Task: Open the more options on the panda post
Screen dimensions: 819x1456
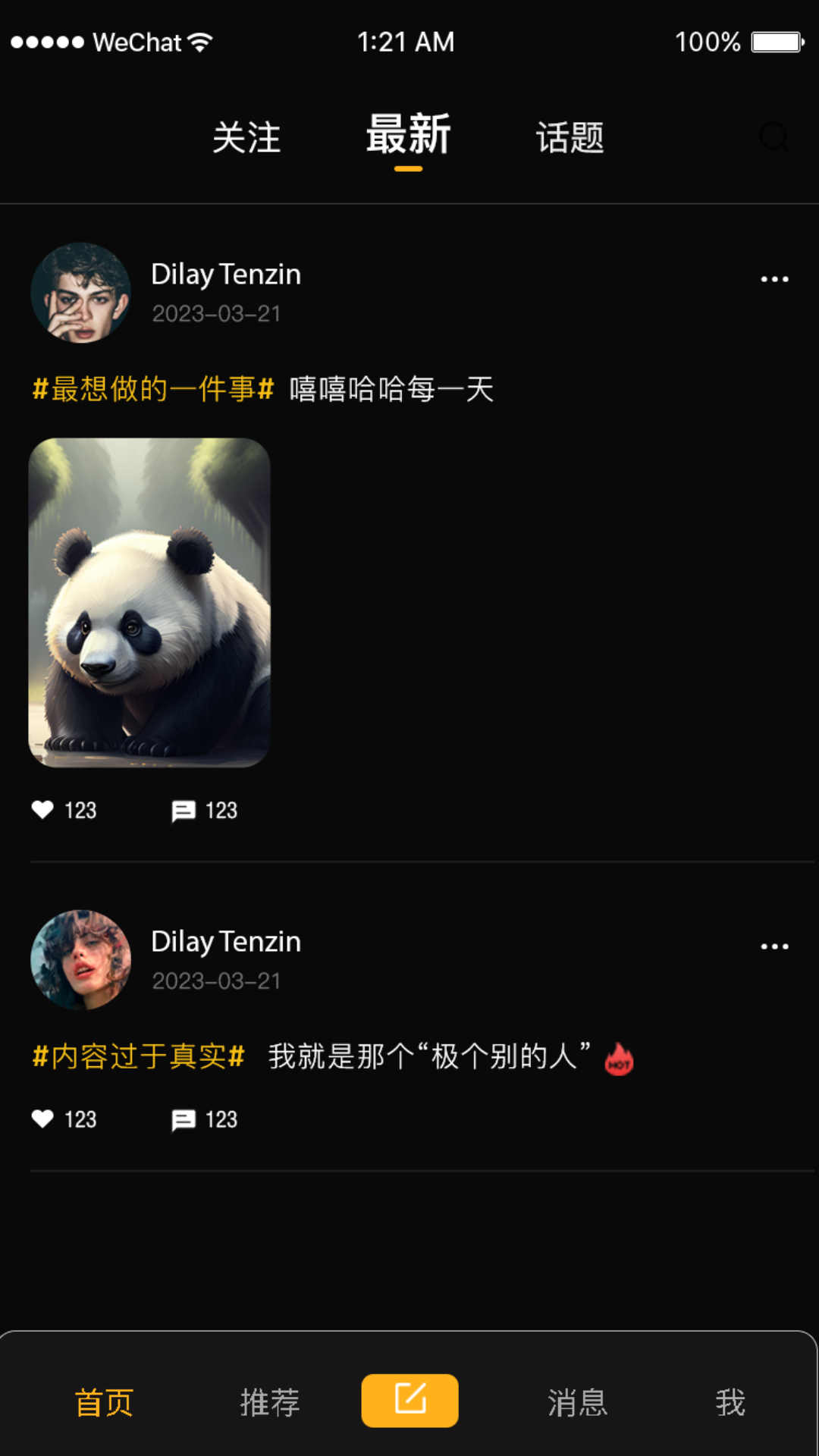Action: pos(774,279)
